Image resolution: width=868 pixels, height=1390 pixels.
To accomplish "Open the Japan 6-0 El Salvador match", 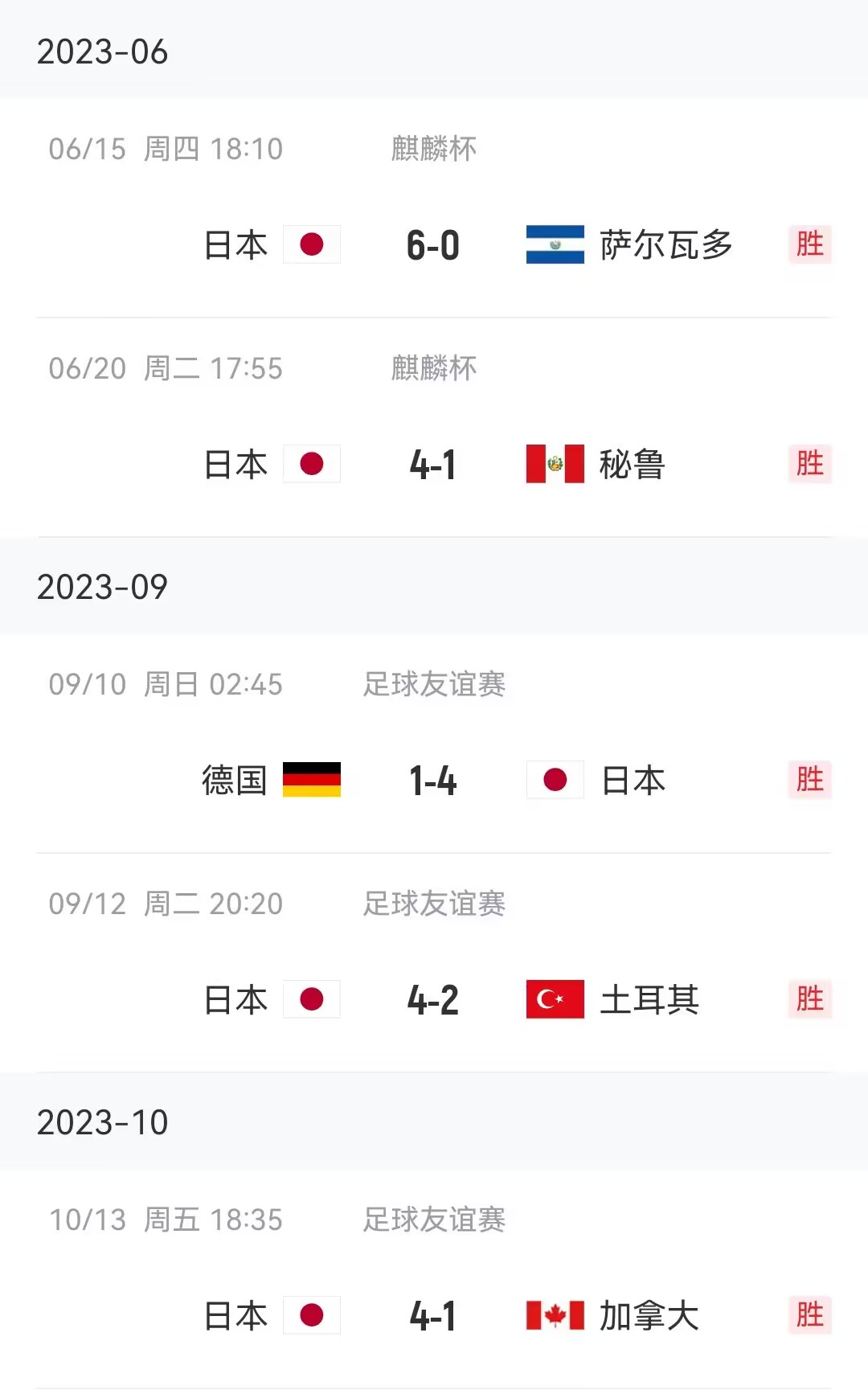I will click(433, 245).
